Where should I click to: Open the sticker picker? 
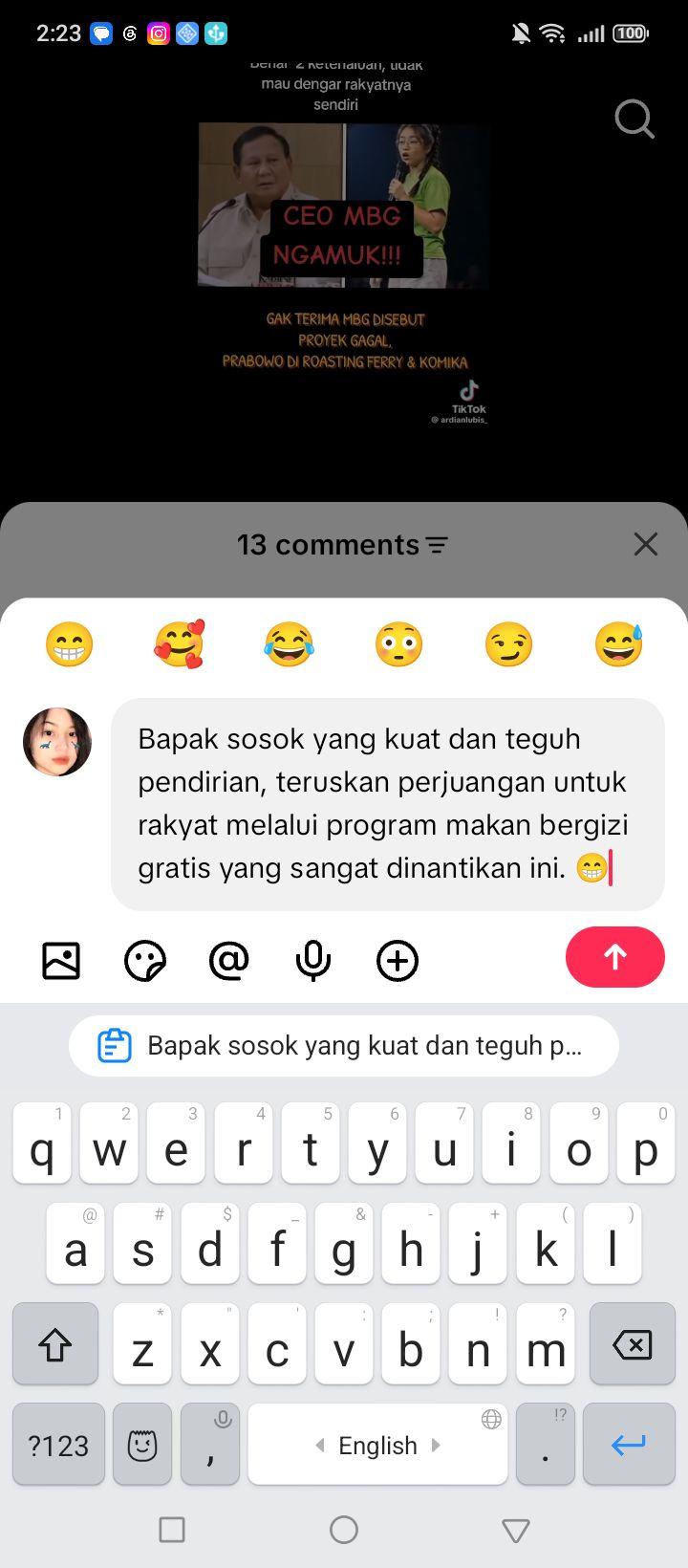pos(145,960)
